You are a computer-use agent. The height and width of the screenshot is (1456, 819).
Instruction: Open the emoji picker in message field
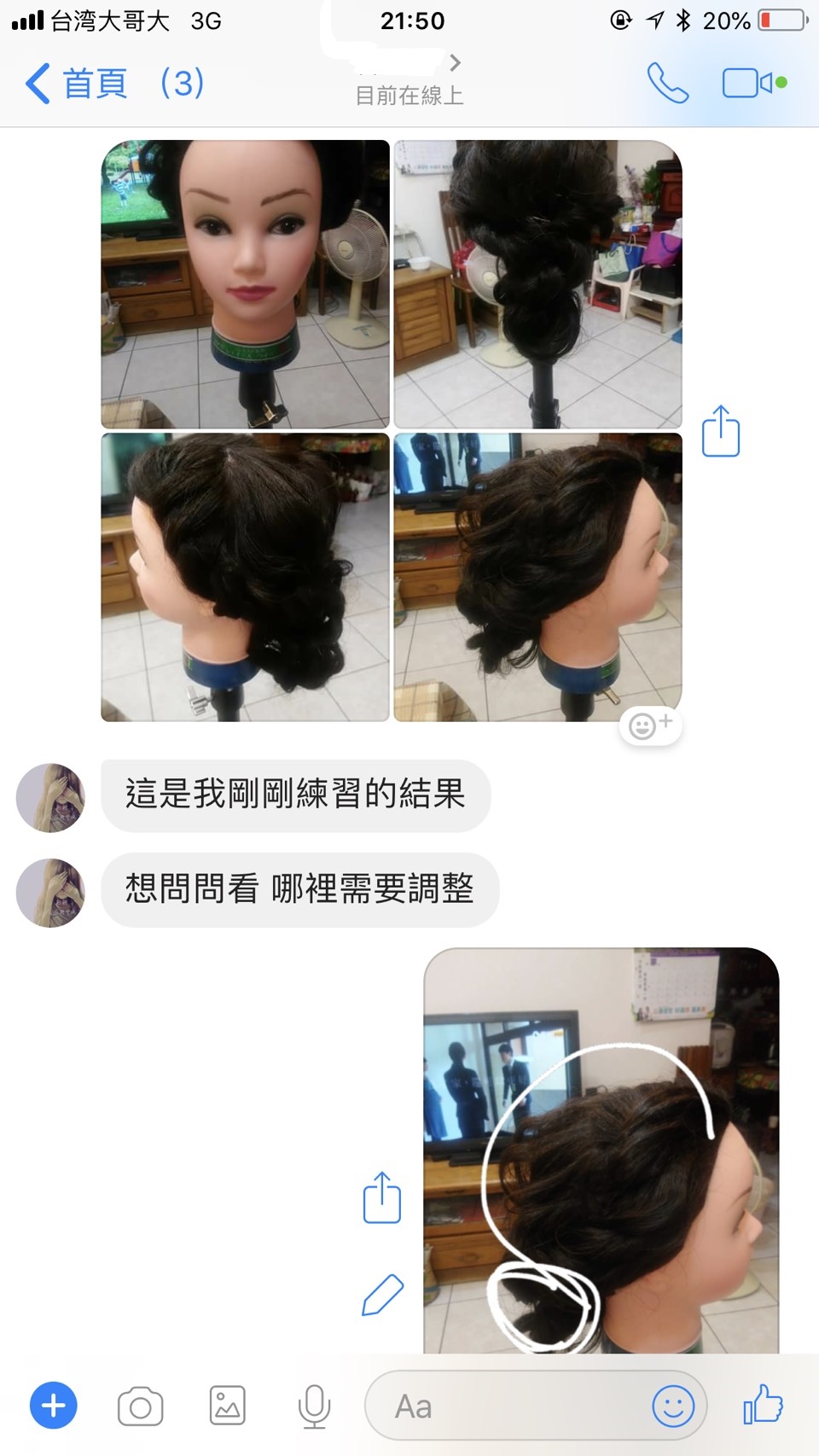tap(673, 1406)
